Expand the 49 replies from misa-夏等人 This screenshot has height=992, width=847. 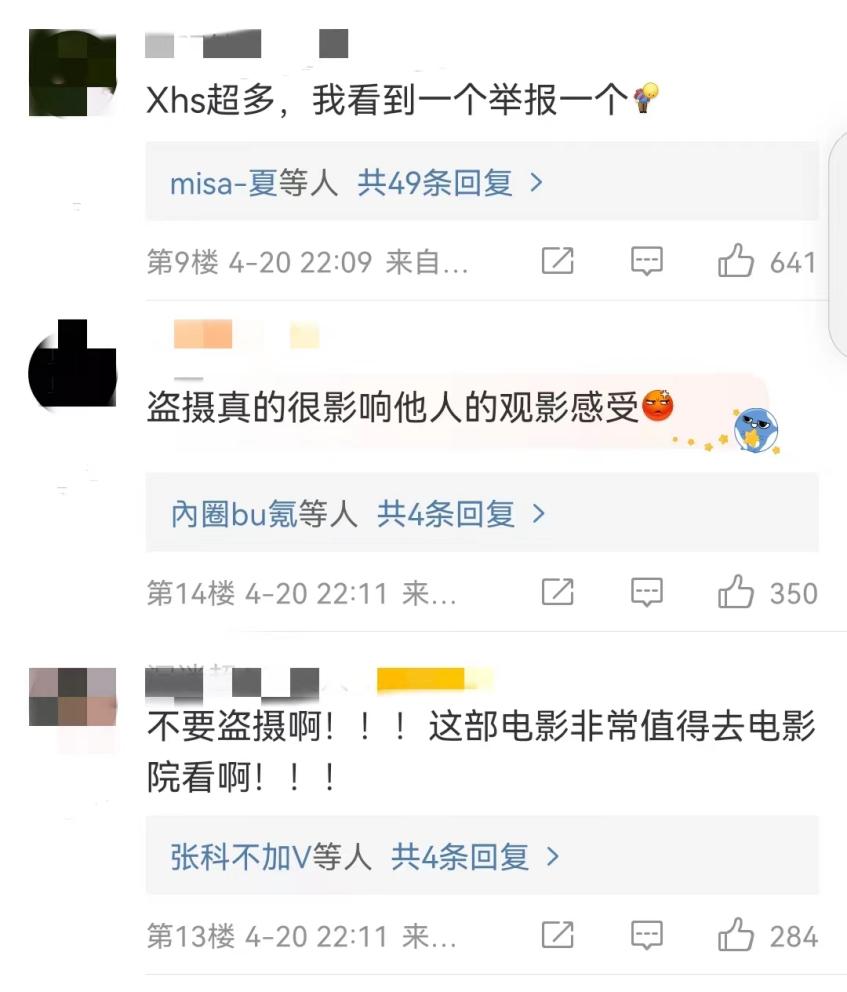coord(357,183)
